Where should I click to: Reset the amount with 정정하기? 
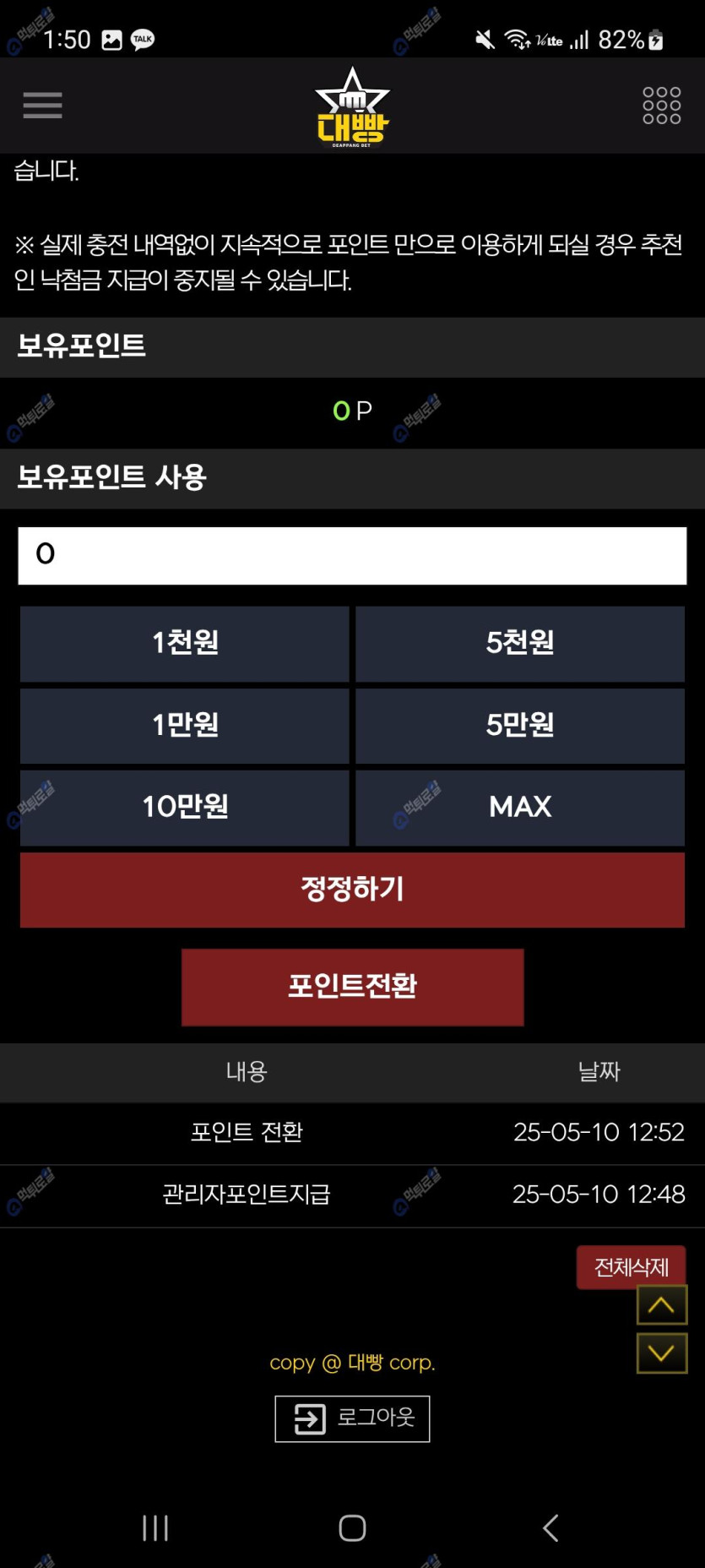pyautogui.click(x=352, y=890)
